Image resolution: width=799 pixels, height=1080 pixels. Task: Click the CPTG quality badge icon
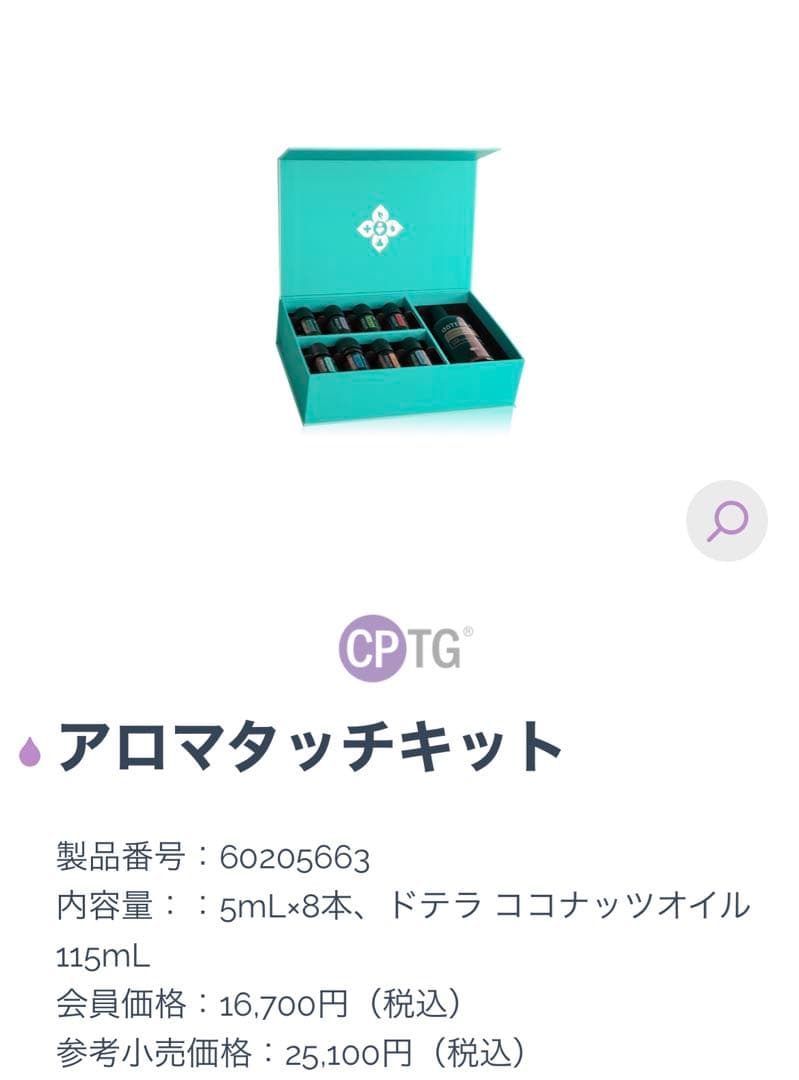(398, 650)
